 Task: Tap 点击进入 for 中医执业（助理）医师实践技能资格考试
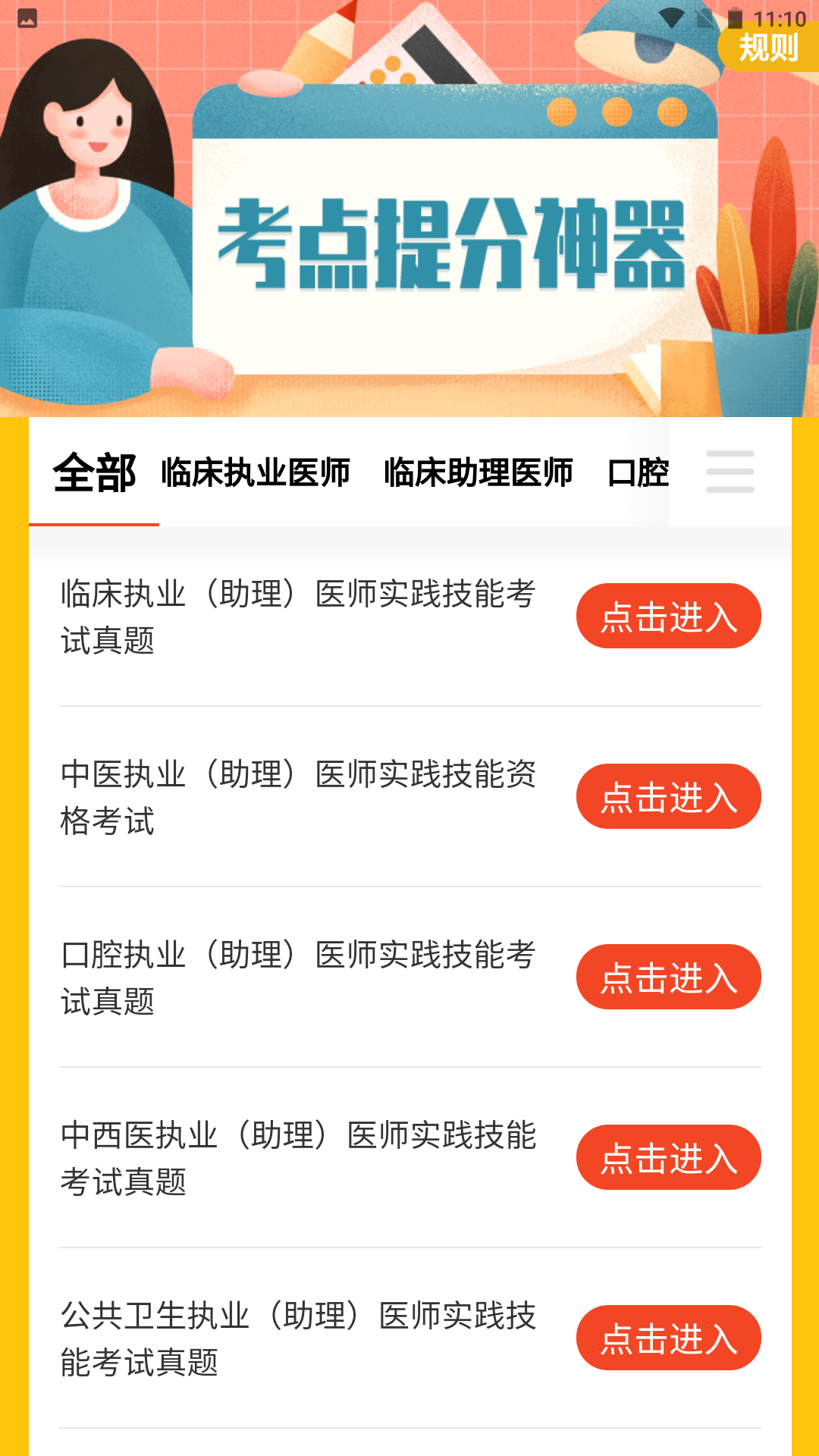click(x=668, y=796)
